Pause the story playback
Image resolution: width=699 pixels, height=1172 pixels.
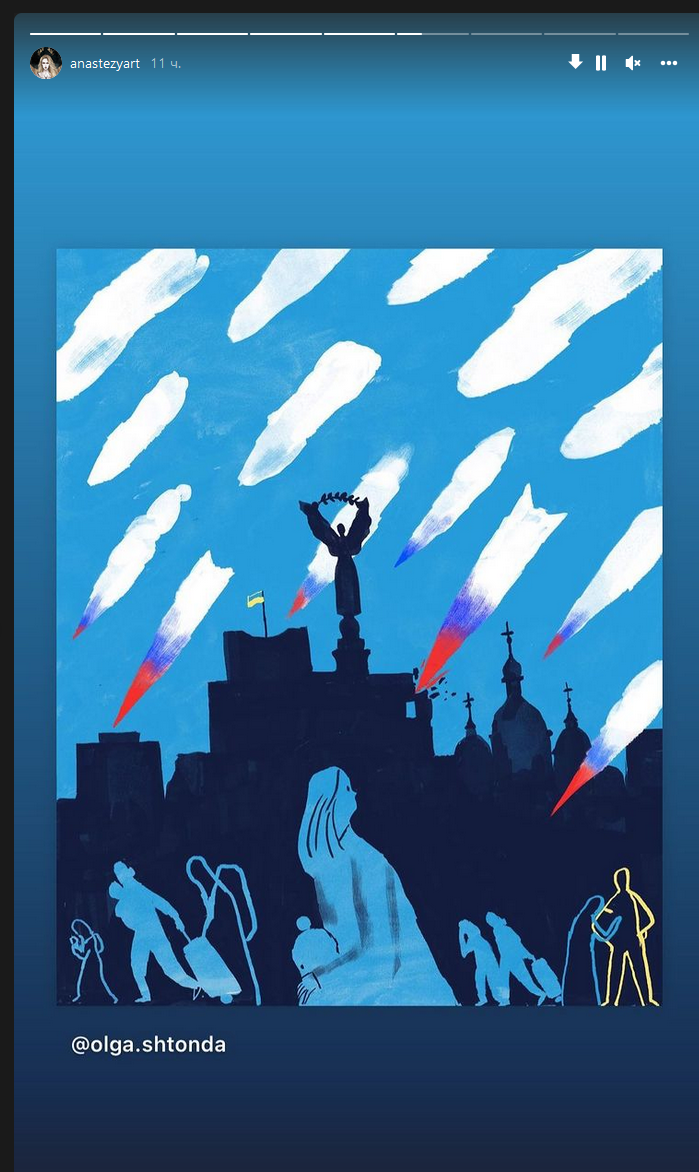pyautogui.click(x=601, y=63)
